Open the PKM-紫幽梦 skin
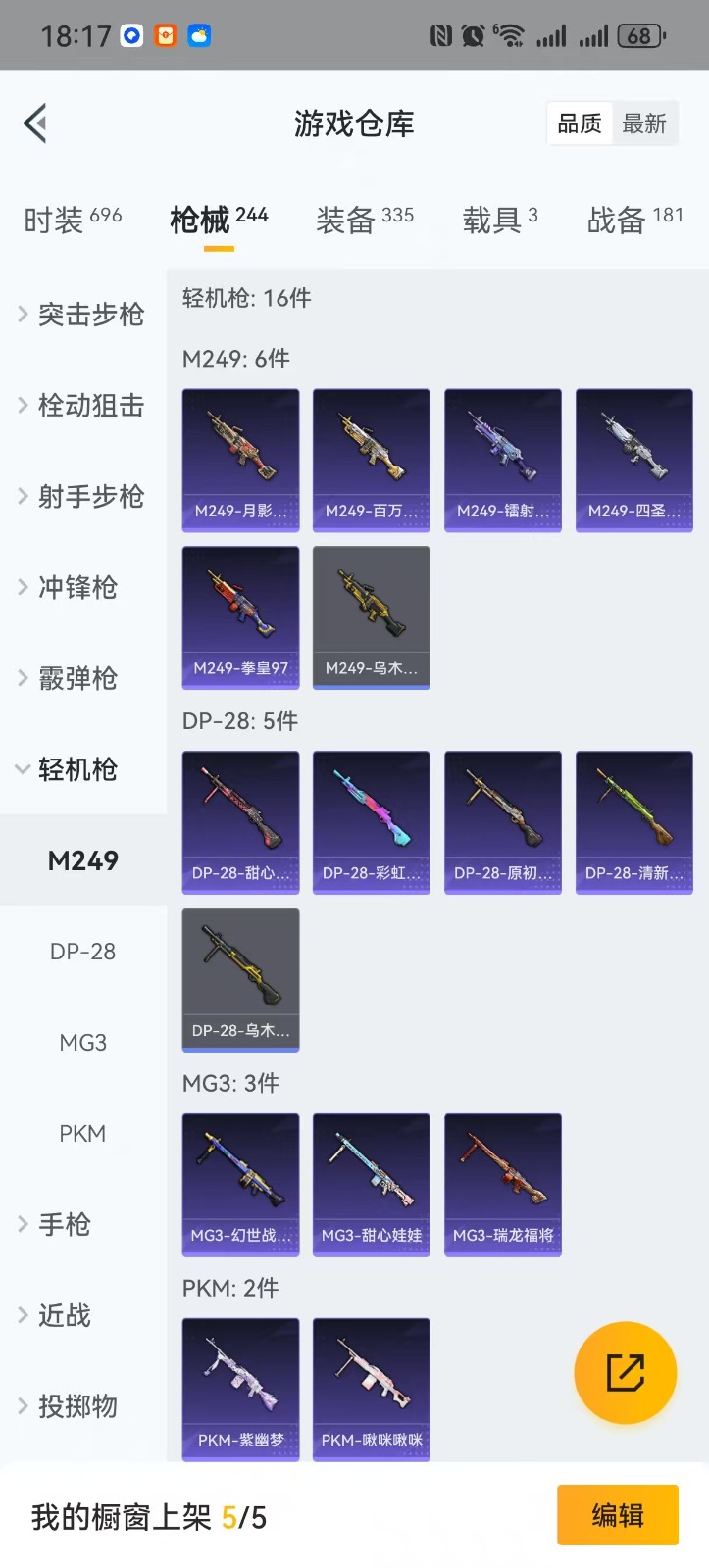Viewport: 709px width, 1568px height. [x=240, y=1389]
